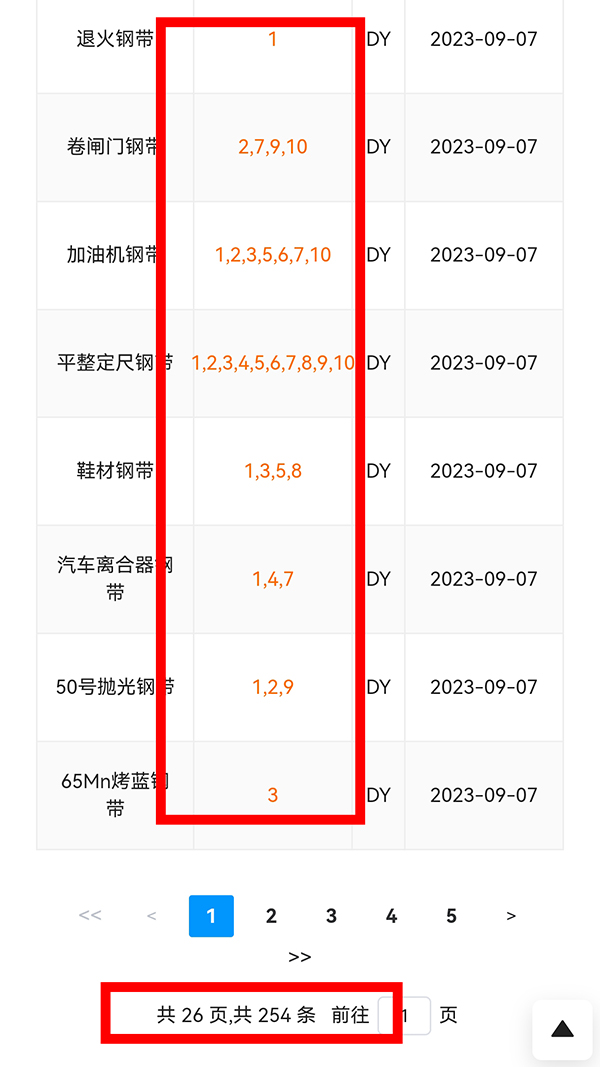This screenshot has height=1067, width=600.
Task: Open orange link 1,2,3,5,6,7,10 for 加油机钢带
Action: [273, 255]
